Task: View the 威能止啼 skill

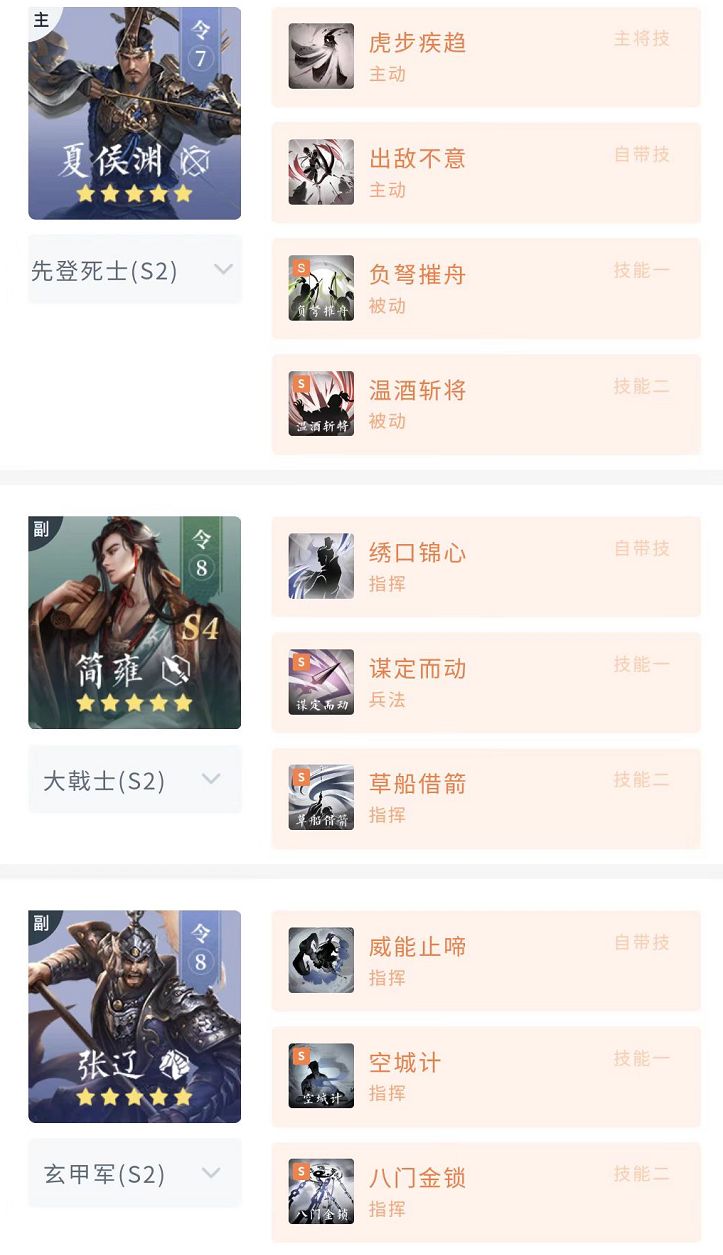Action: point(486,960)
